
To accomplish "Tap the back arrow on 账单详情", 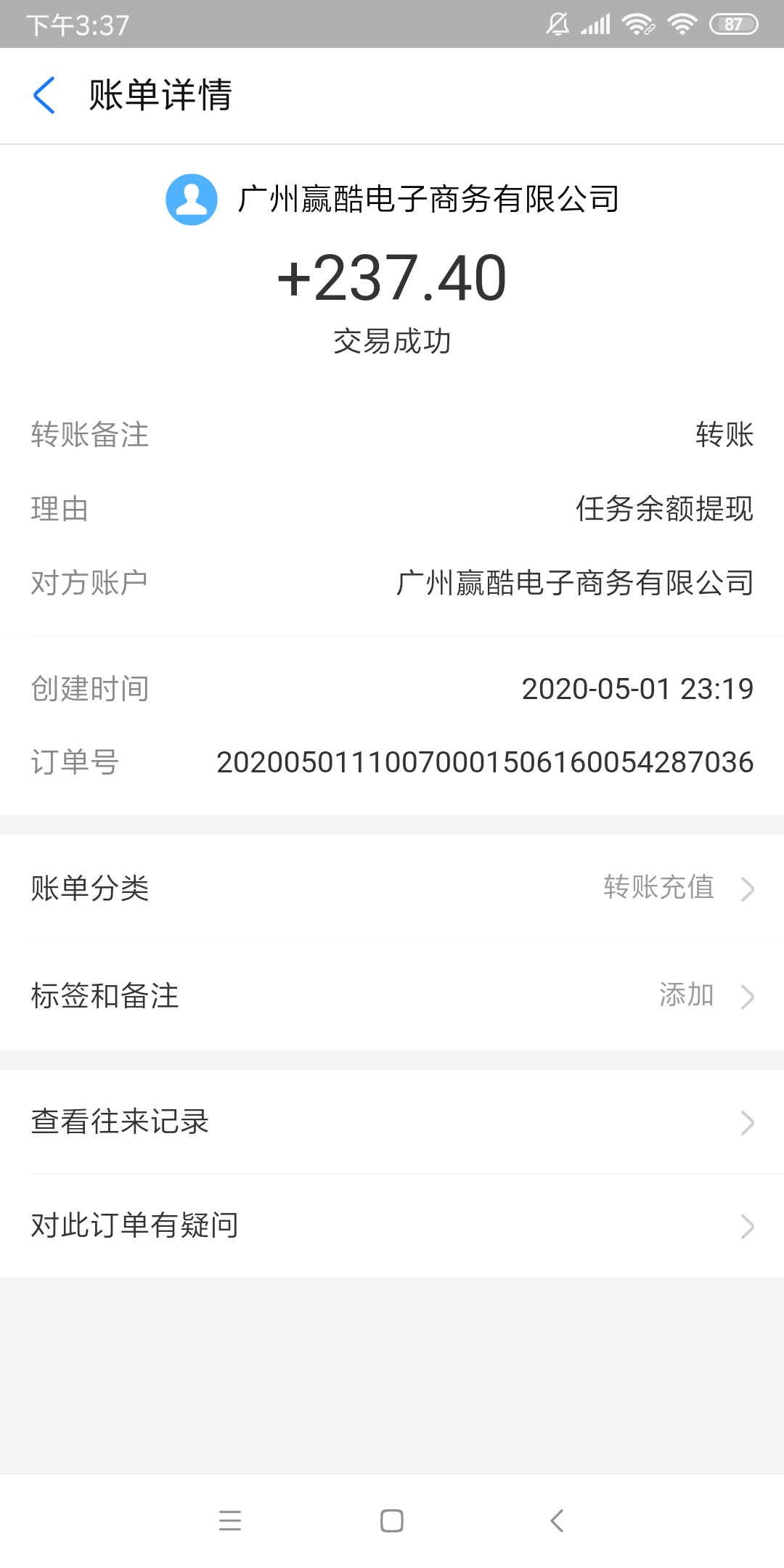I will click(45, 97).
